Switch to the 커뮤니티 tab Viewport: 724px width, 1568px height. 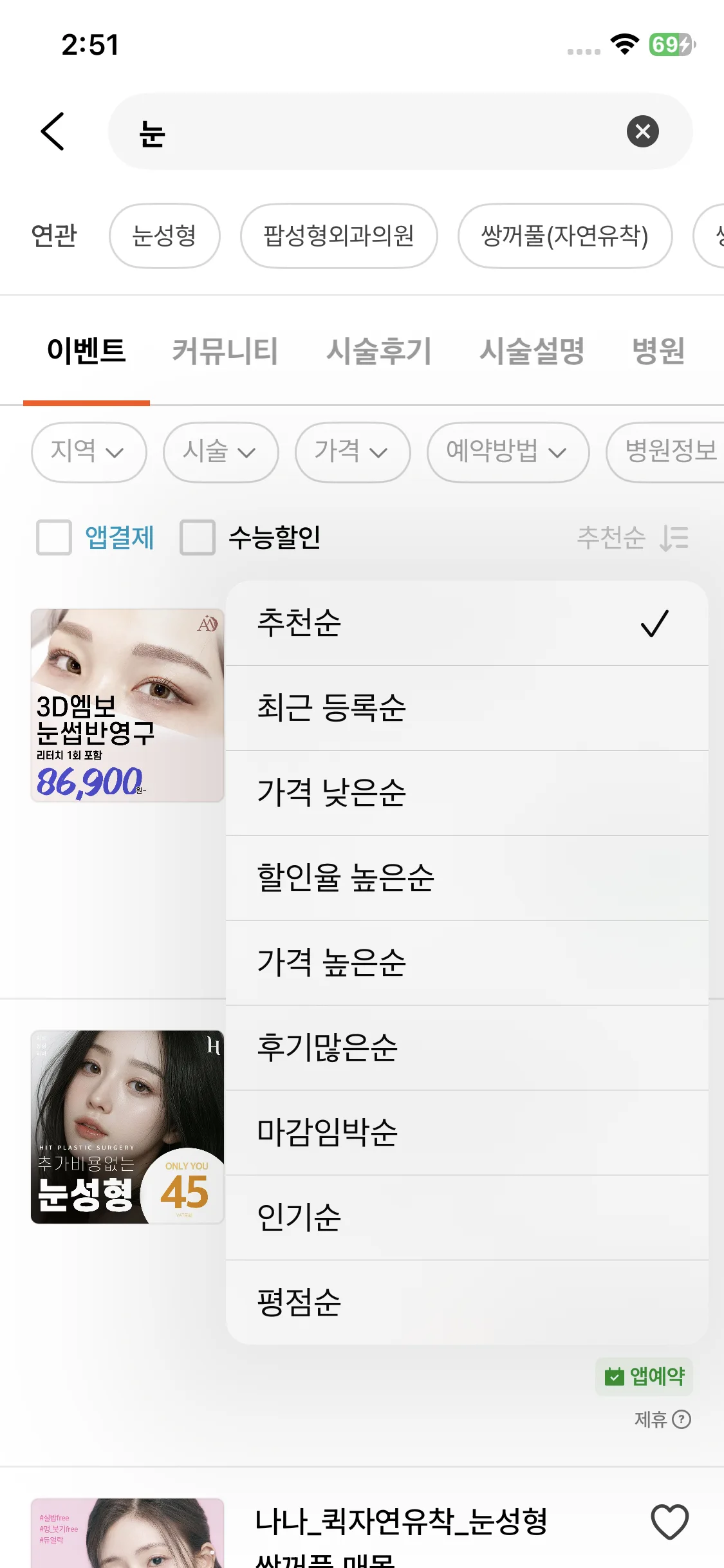click(225, 351)
